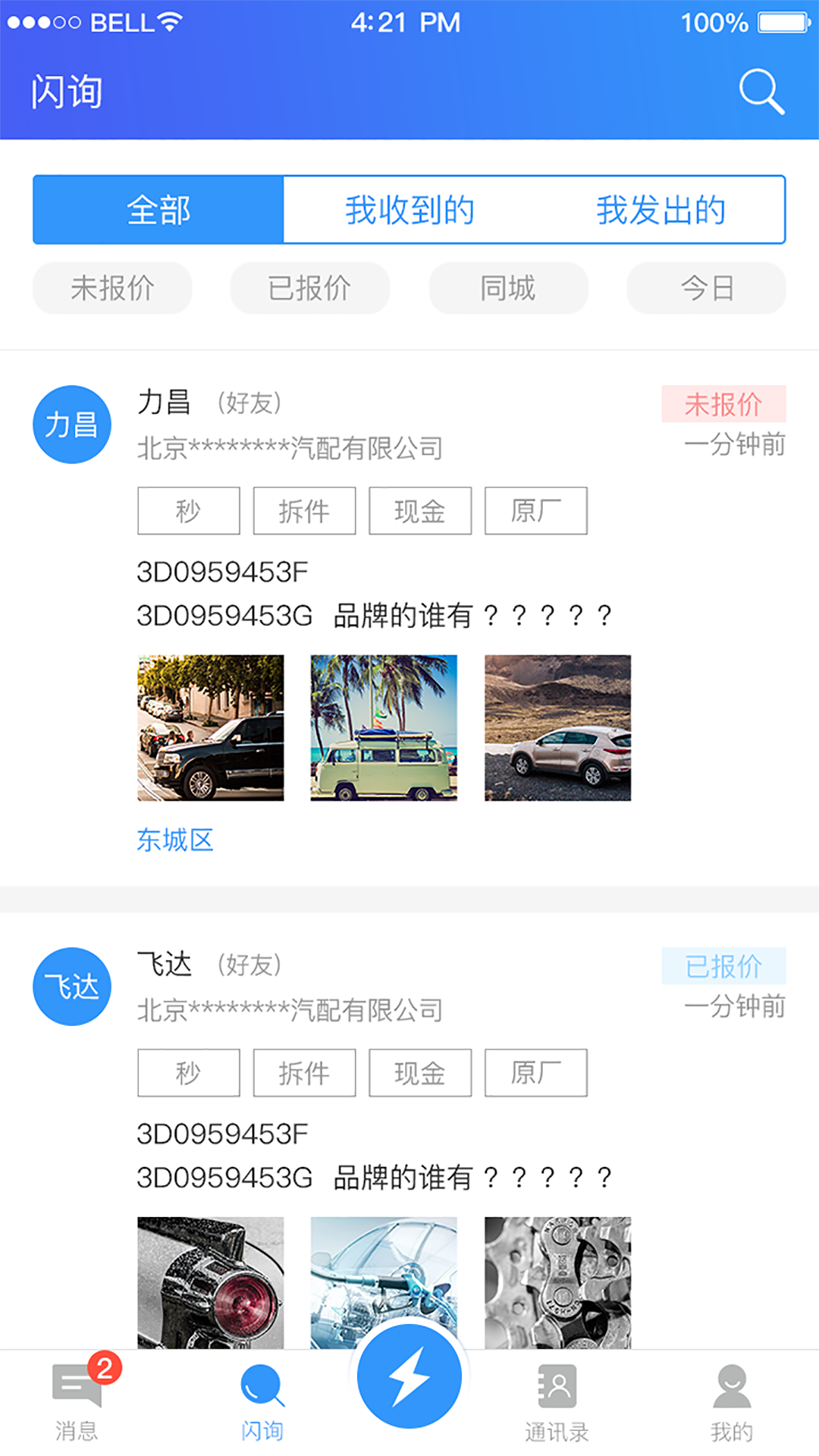Switch to the 我收到的 segment

(409, 210)
